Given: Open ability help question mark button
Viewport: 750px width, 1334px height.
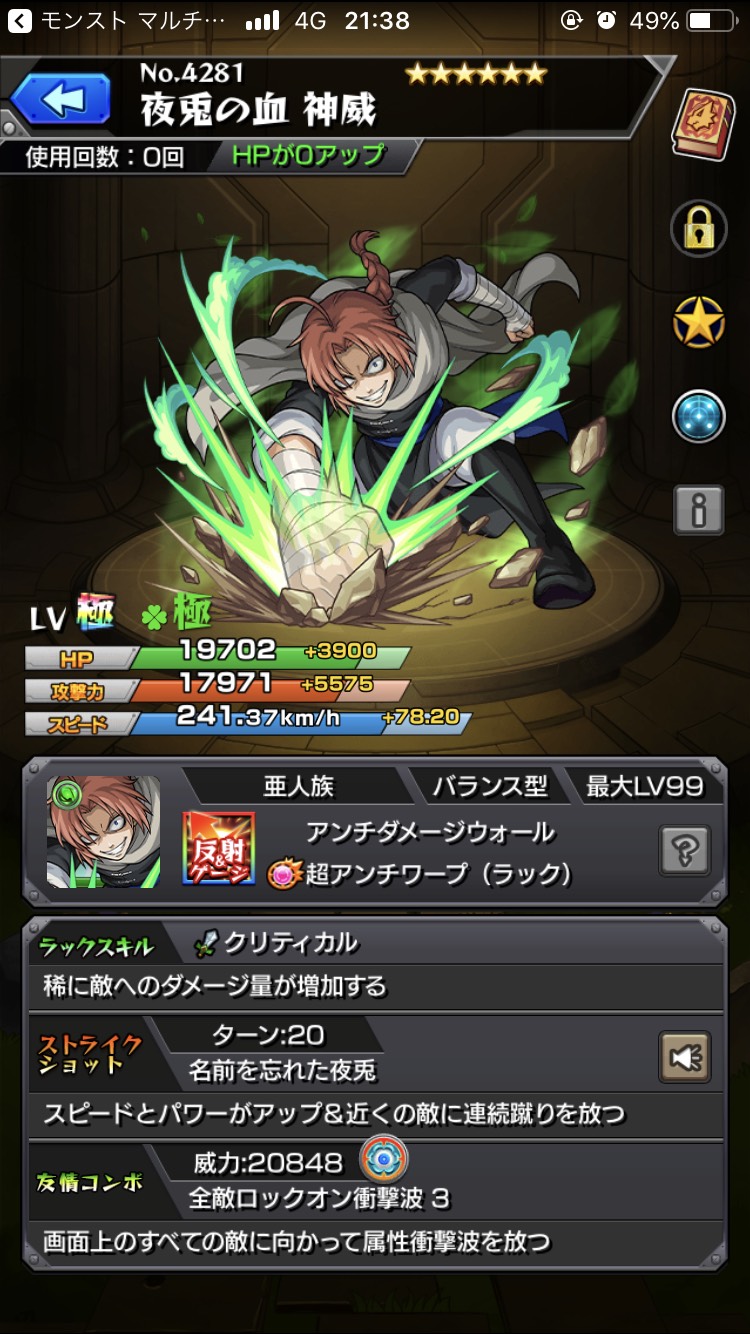Looking at the screenshot, I should 685,850.
